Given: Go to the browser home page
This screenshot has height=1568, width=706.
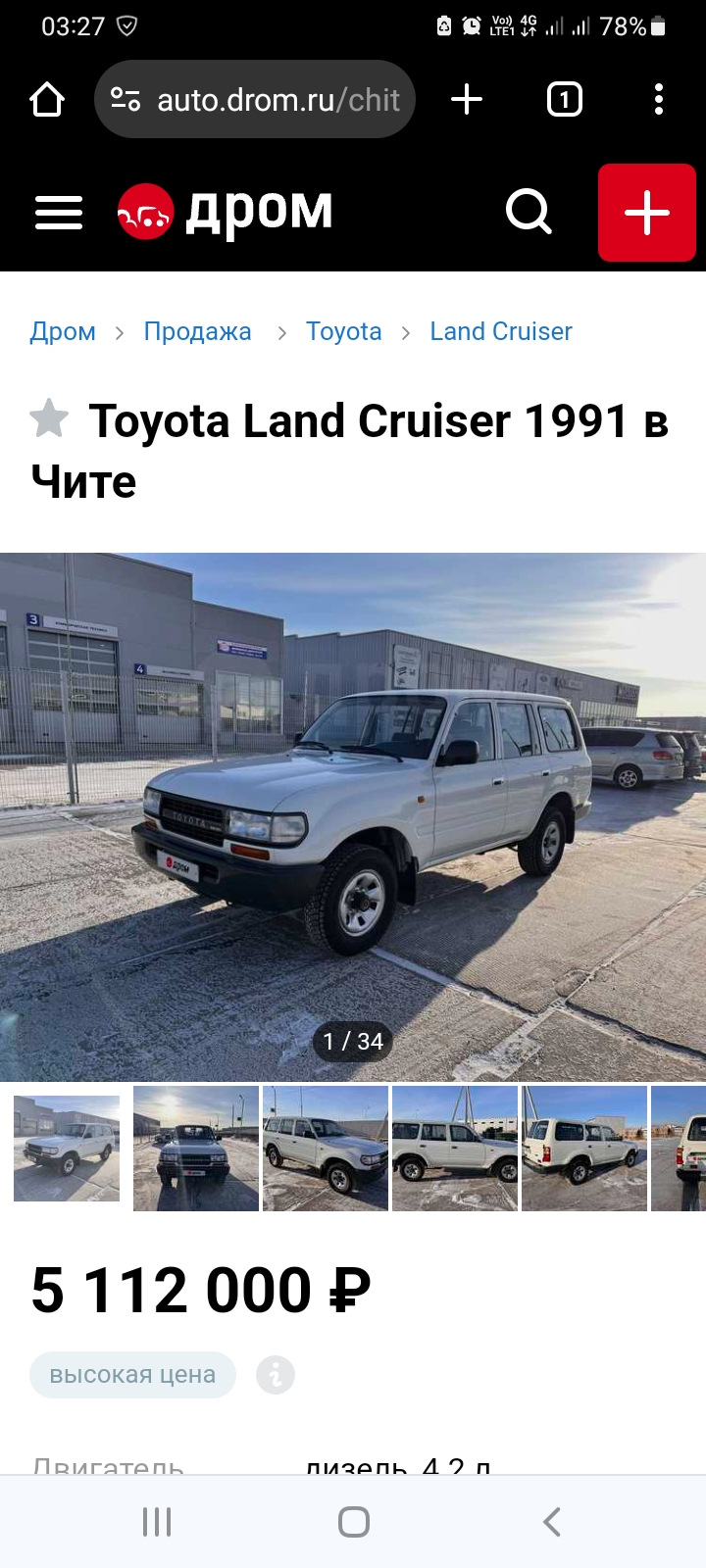Looking at the screenshot, I should coord(47,99).
